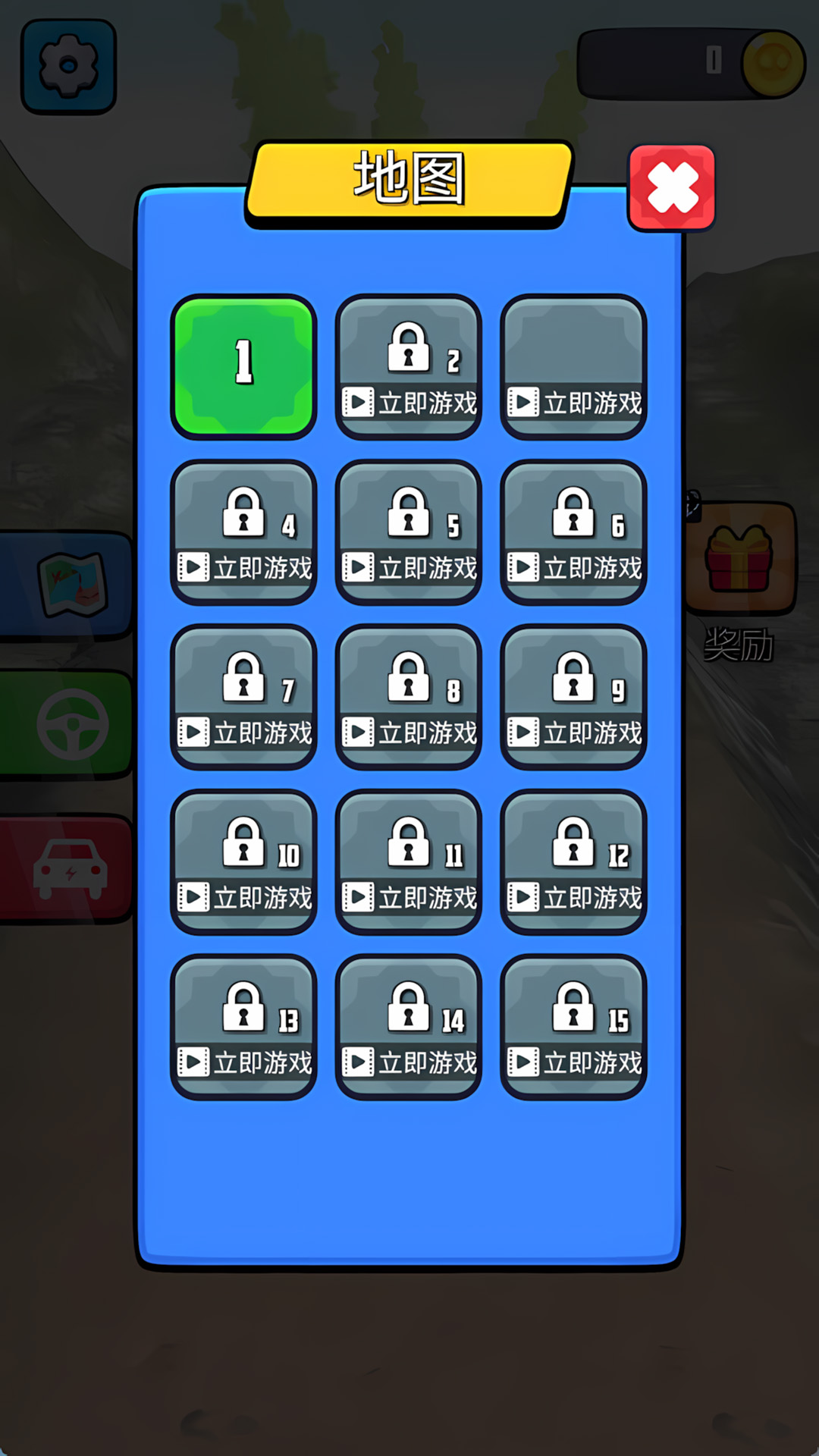The height and width of the screenshot is (1456, 819).
Task: Select locked map 9
Action: (x=573, y=697)
